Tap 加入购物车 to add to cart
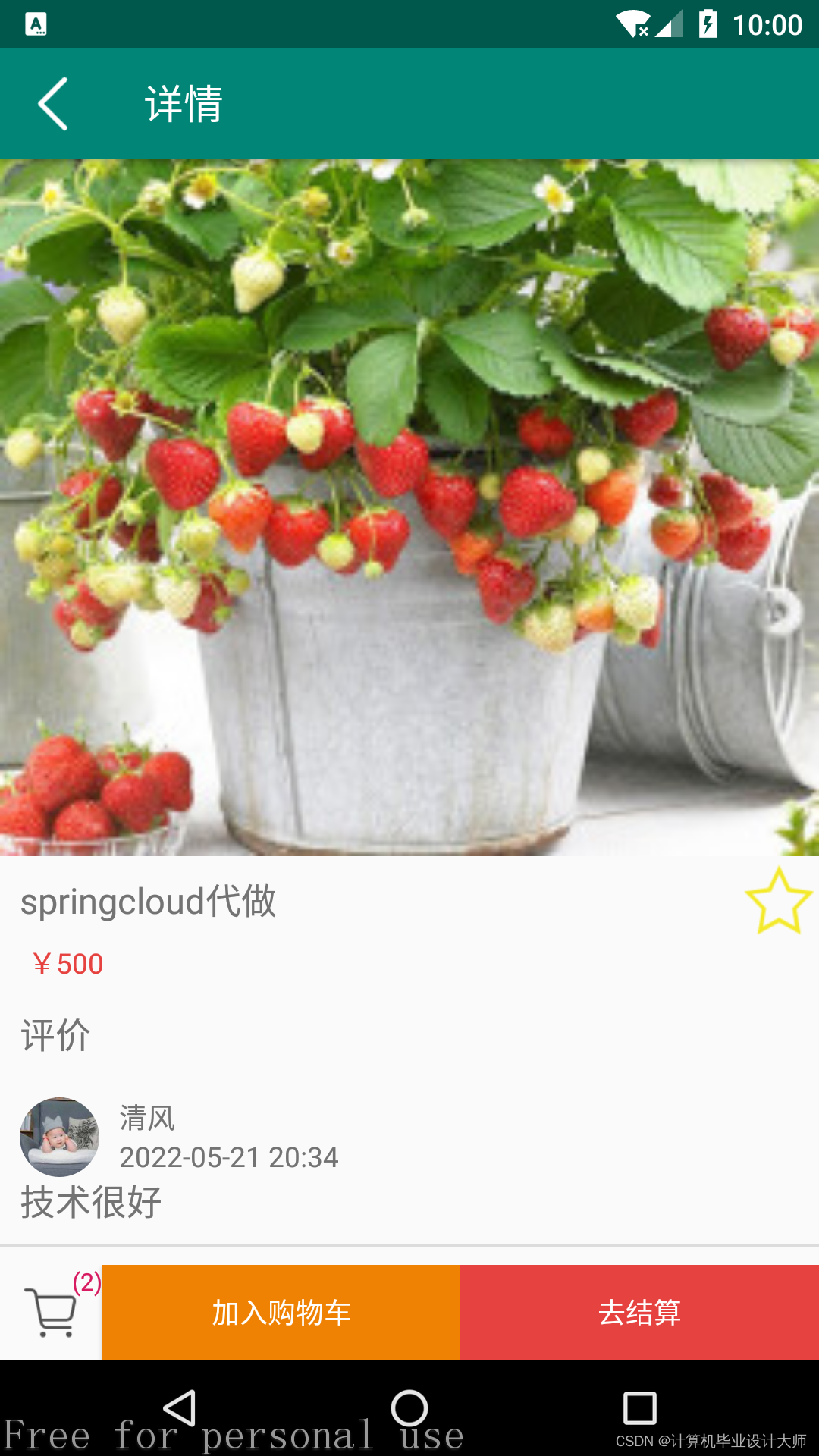Screen dimensions: 819x1456 pos(281,1312)
